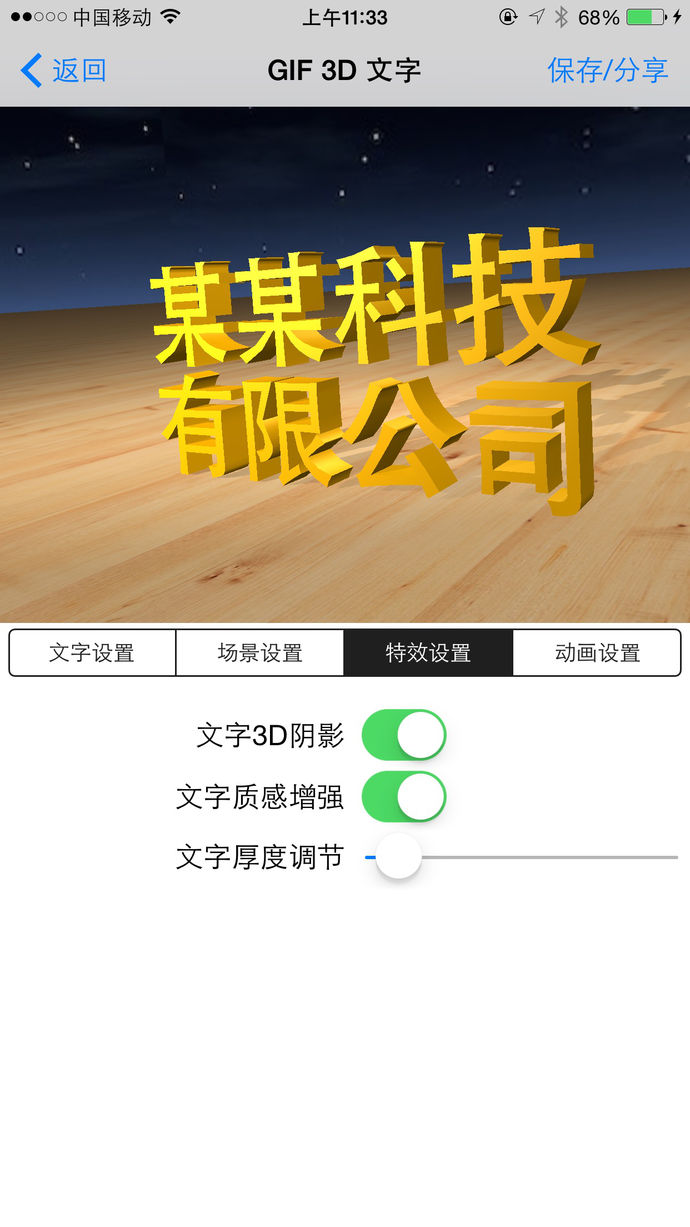The image size is (690, 1227).
Task: Switch to the 文字设置 tab
Action: coord(92,653)
